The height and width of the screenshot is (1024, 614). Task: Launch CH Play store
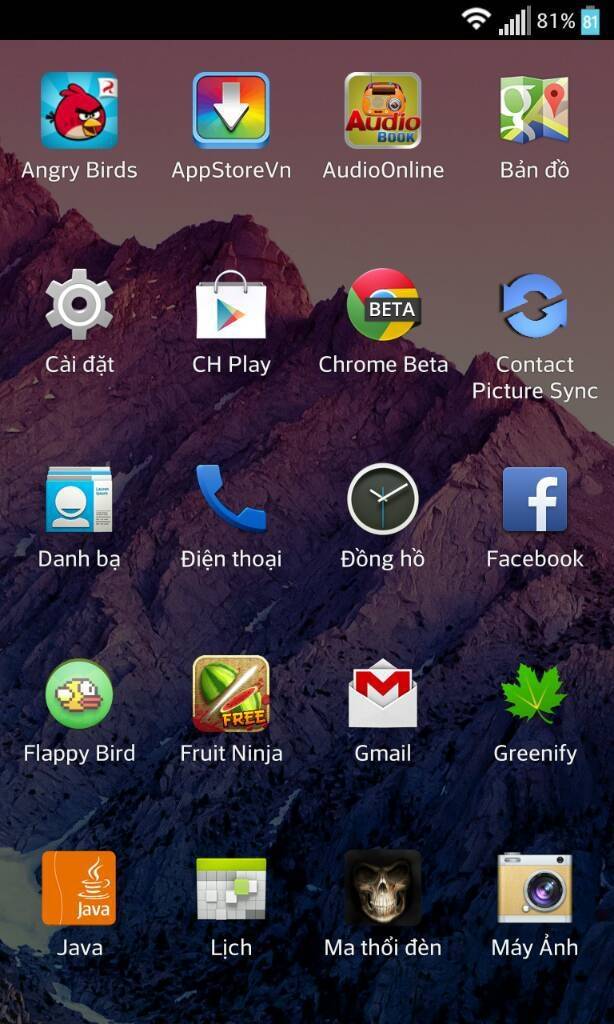coord(231,305)
